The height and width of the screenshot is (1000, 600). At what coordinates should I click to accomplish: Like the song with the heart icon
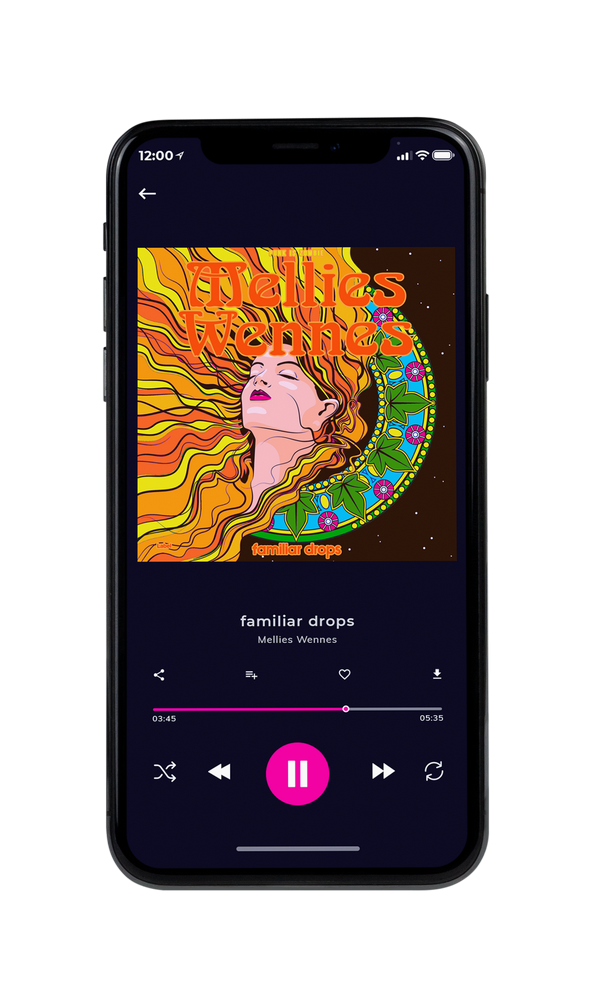344,674
